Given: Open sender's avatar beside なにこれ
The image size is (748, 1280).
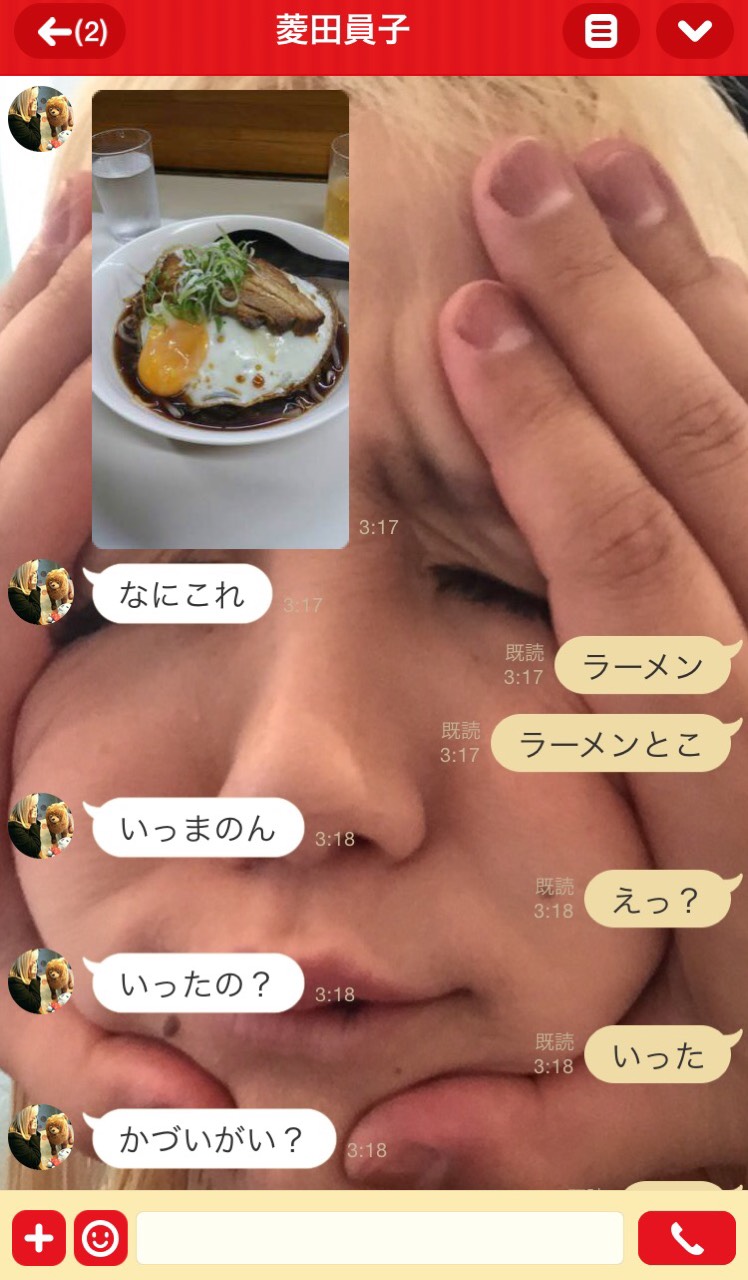Looking at the screenshot, I should (40, 592).
